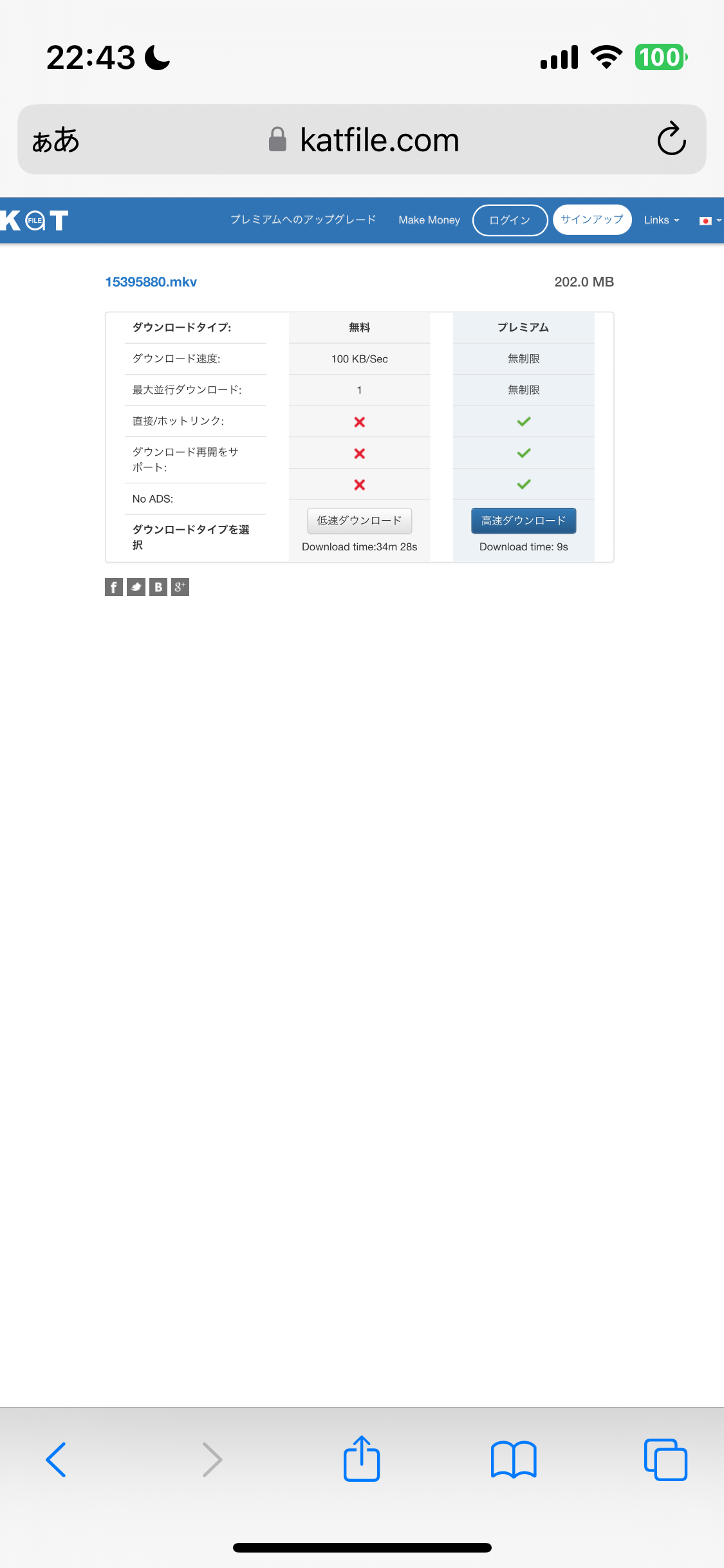Reload the katfile.com page
The height and width of the screenshot is (1568, 724).
(x=671, y=139)
